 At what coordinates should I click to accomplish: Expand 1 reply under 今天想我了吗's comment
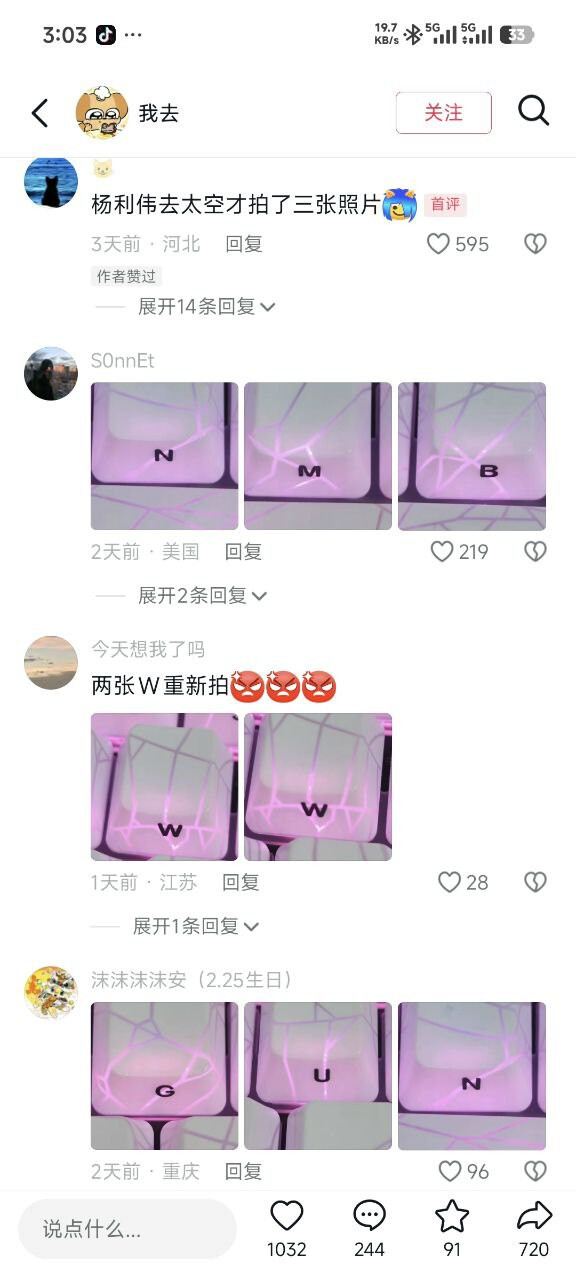point(196,926)
